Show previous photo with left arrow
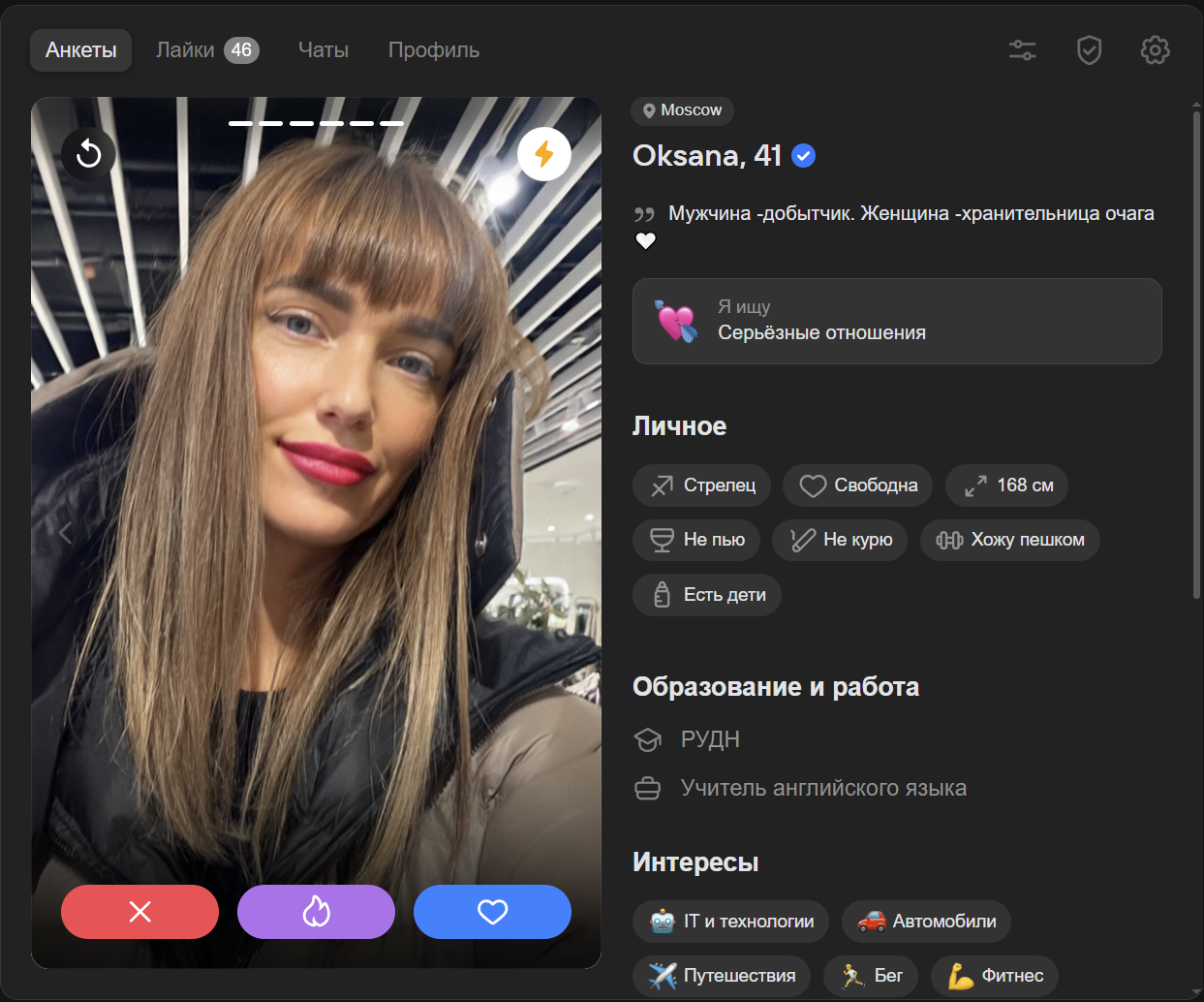This screenshot has width=1204, height=1002. coord(66,533)
